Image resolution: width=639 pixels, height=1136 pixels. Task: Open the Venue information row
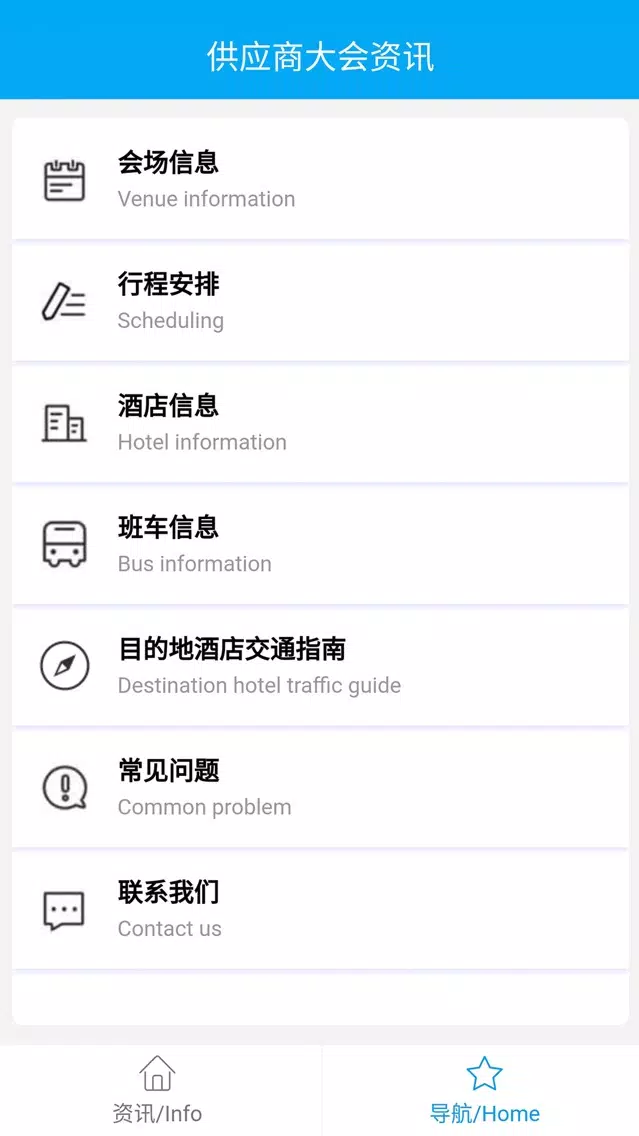pyautogui.click(x=320, y=179)
